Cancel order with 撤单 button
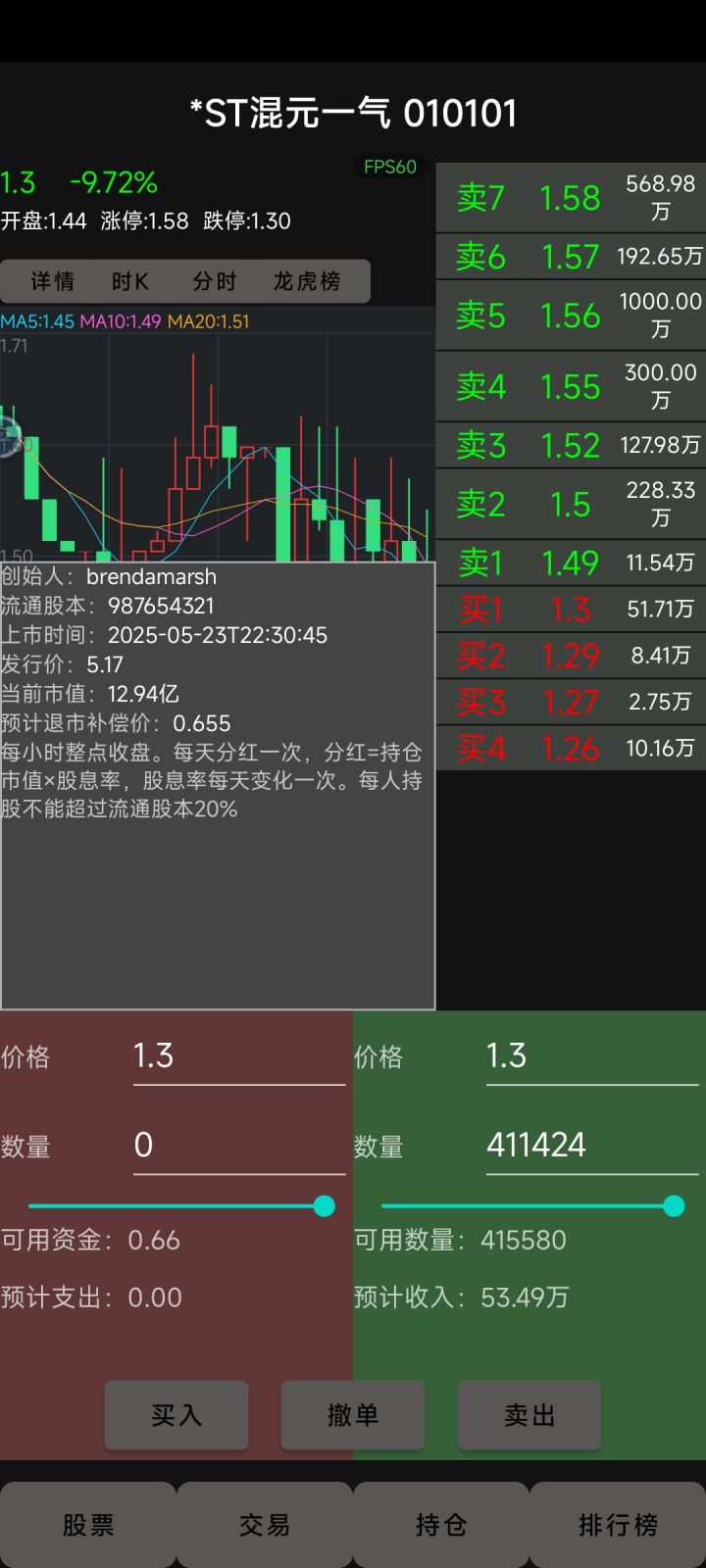Image resolution: width=706 pixels, height=1568 pixels. point(353,1415)
